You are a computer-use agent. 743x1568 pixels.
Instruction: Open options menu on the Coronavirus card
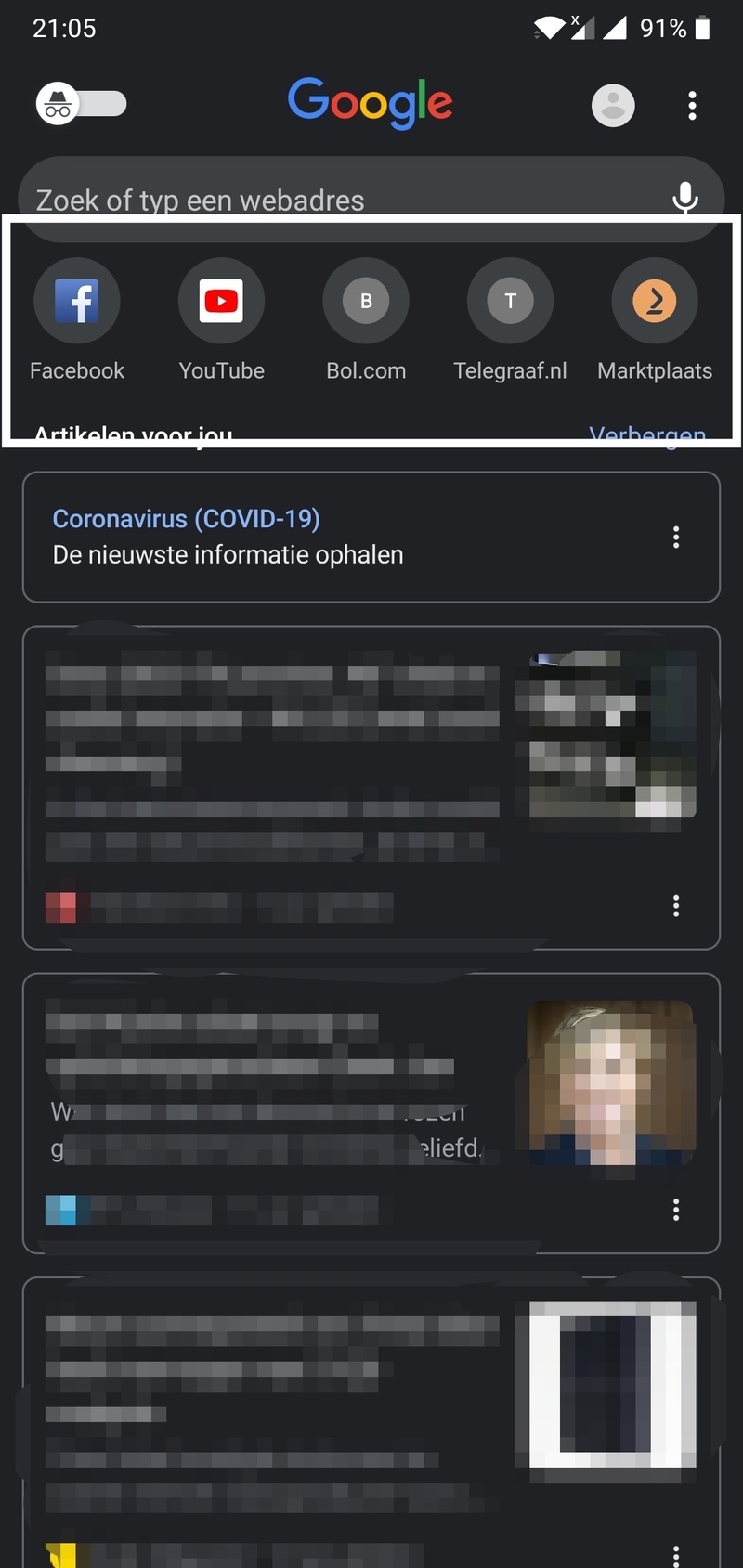click(676, 537)
